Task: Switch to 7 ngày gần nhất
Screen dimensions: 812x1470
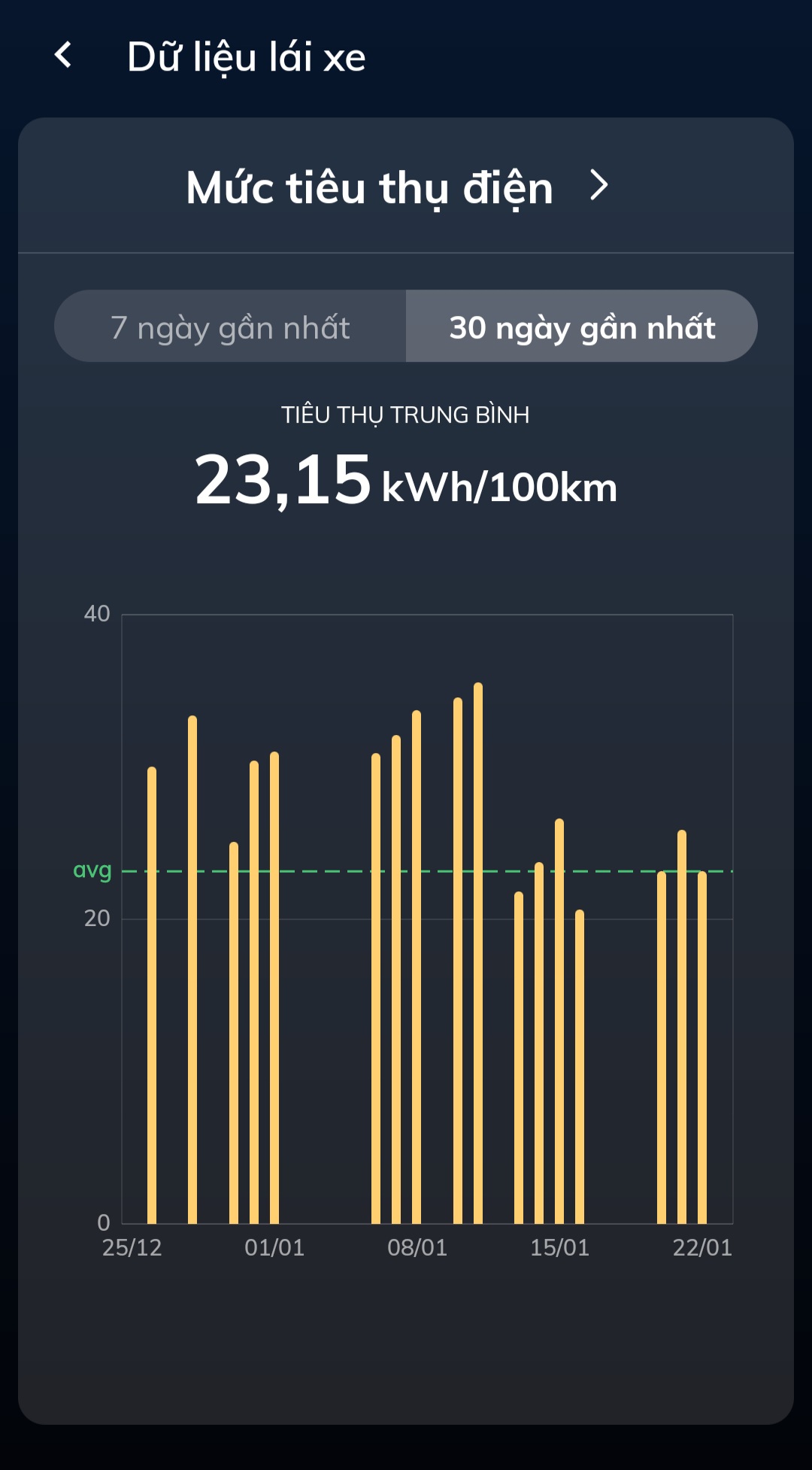Action: [230, 326]
